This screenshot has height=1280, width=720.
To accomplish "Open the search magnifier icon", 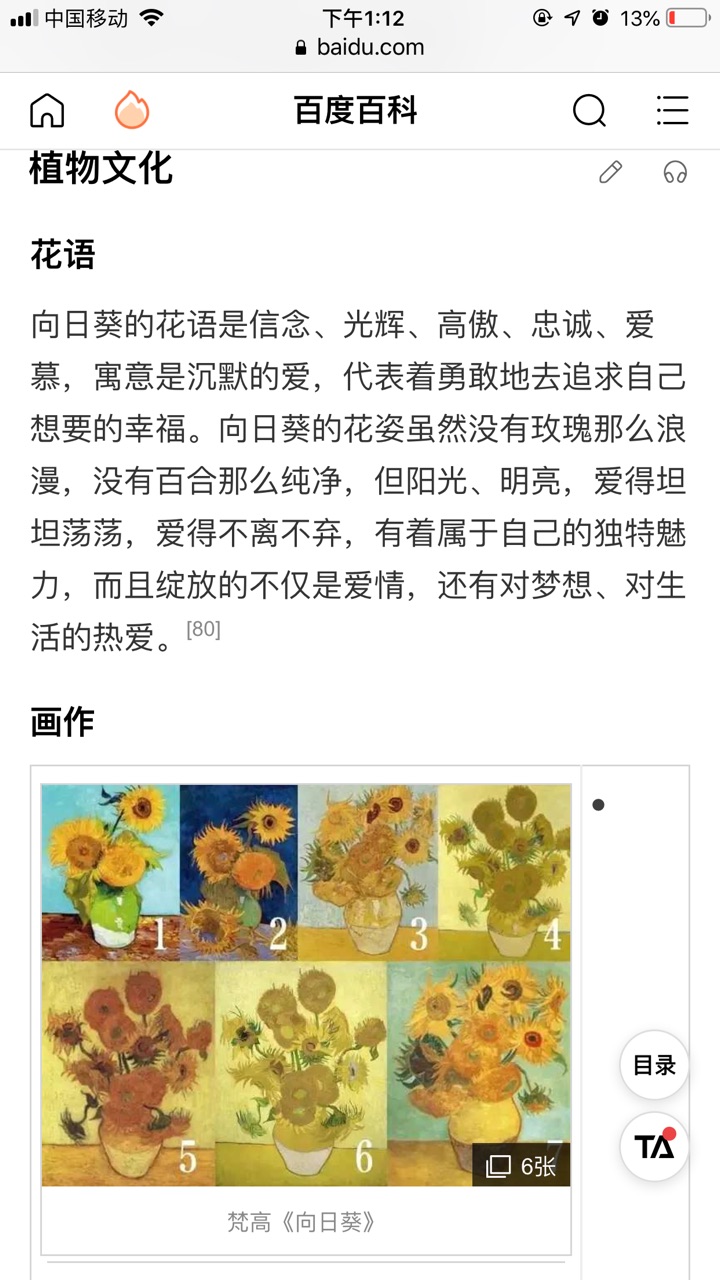I will (589, 110).
